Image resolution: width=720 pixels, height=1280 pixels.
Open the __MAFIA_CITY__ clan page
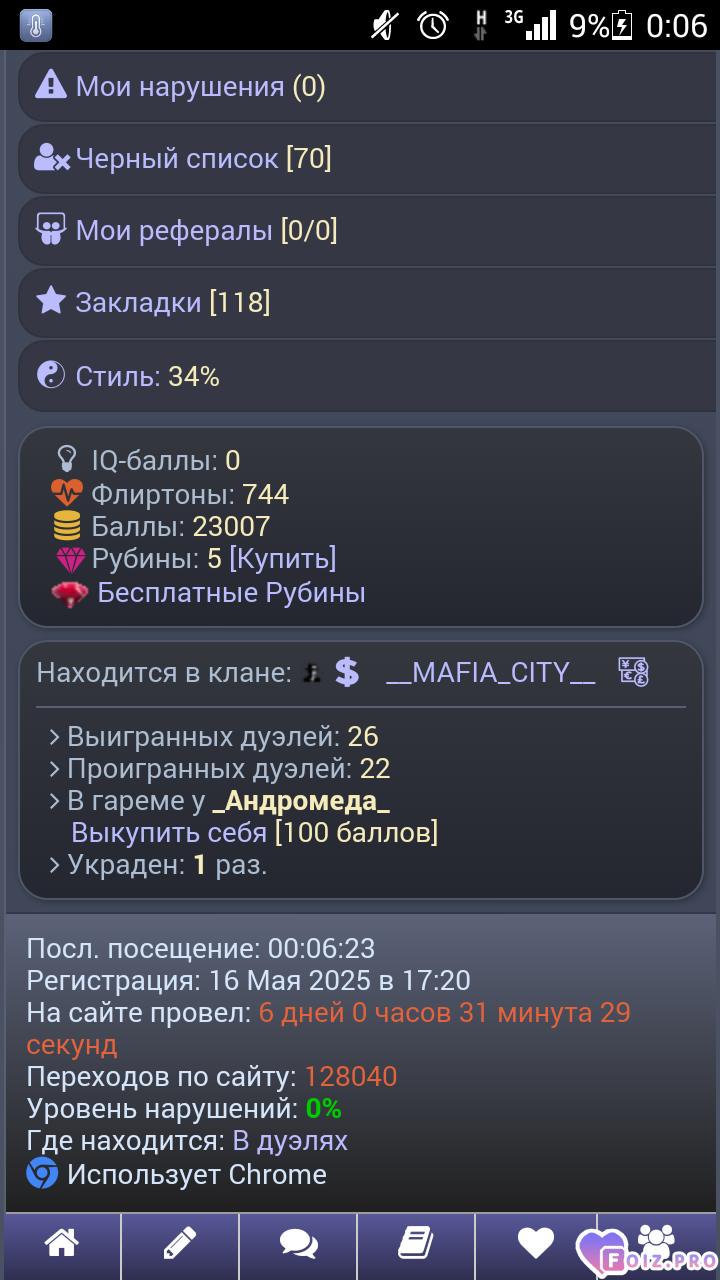point(490,673)
